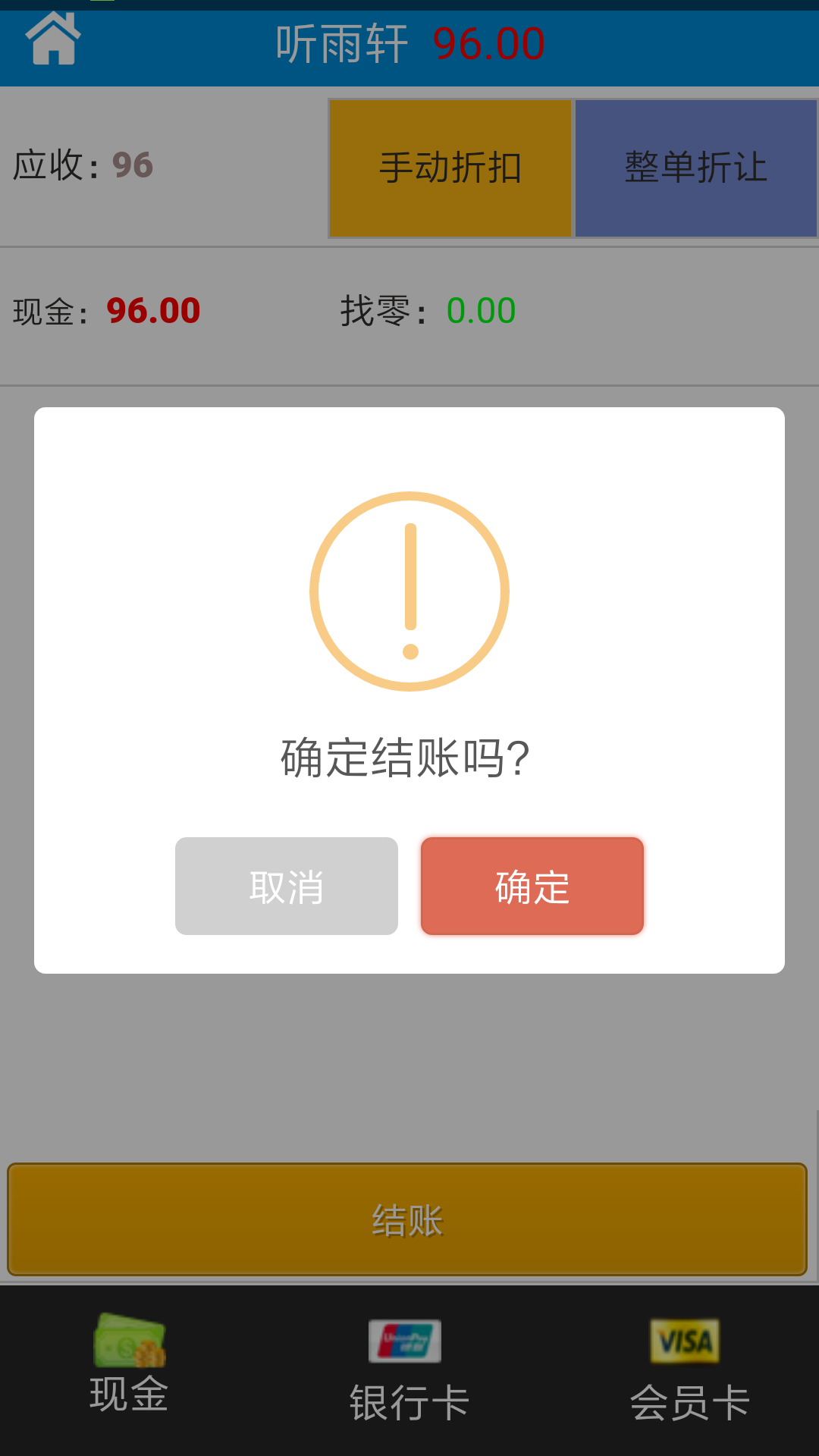Open the 手动折扣 manual discount option
The image size is (819, 1456).
pyautogui.click(x=450, y=168)
